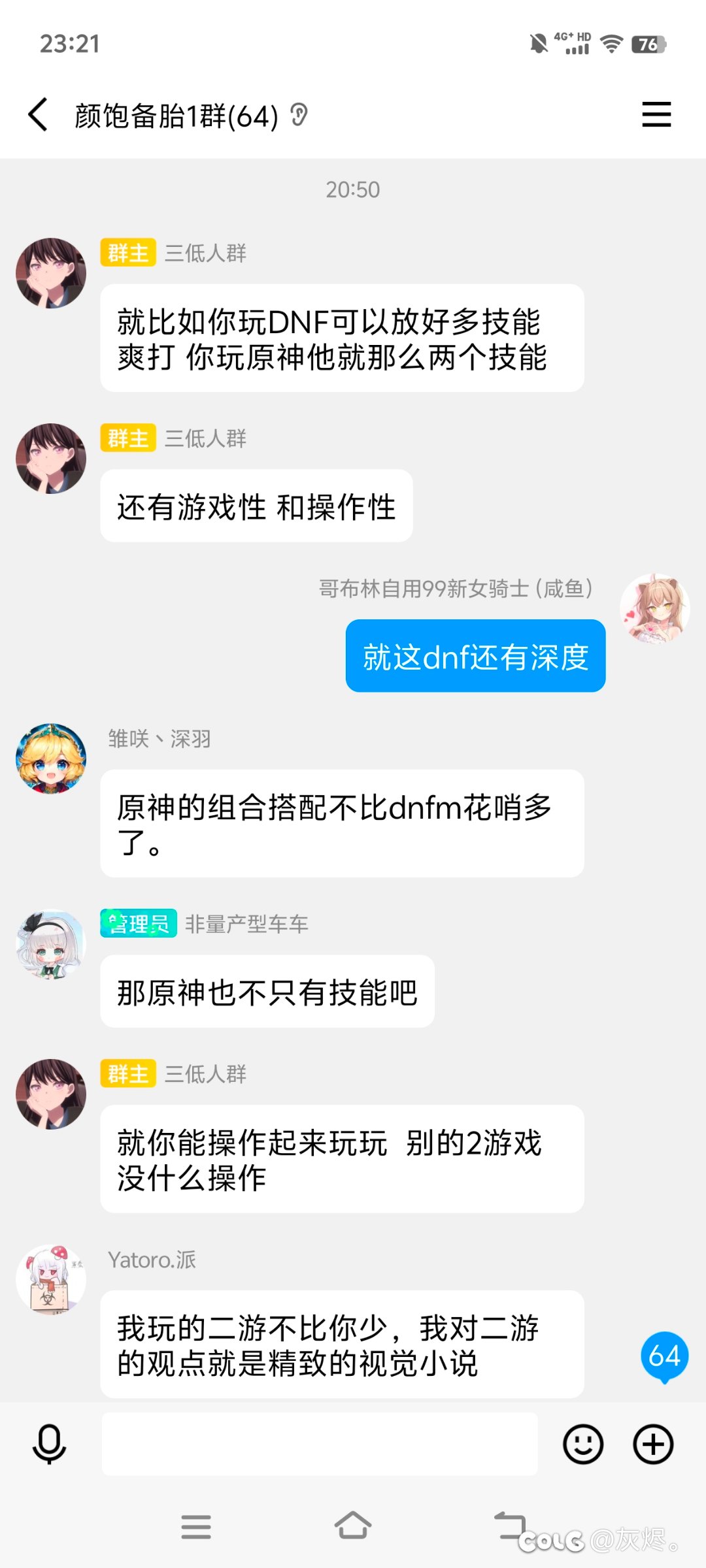Focus the message input field
Screen dimensions: 706x1568
[x=320, y=1444]
